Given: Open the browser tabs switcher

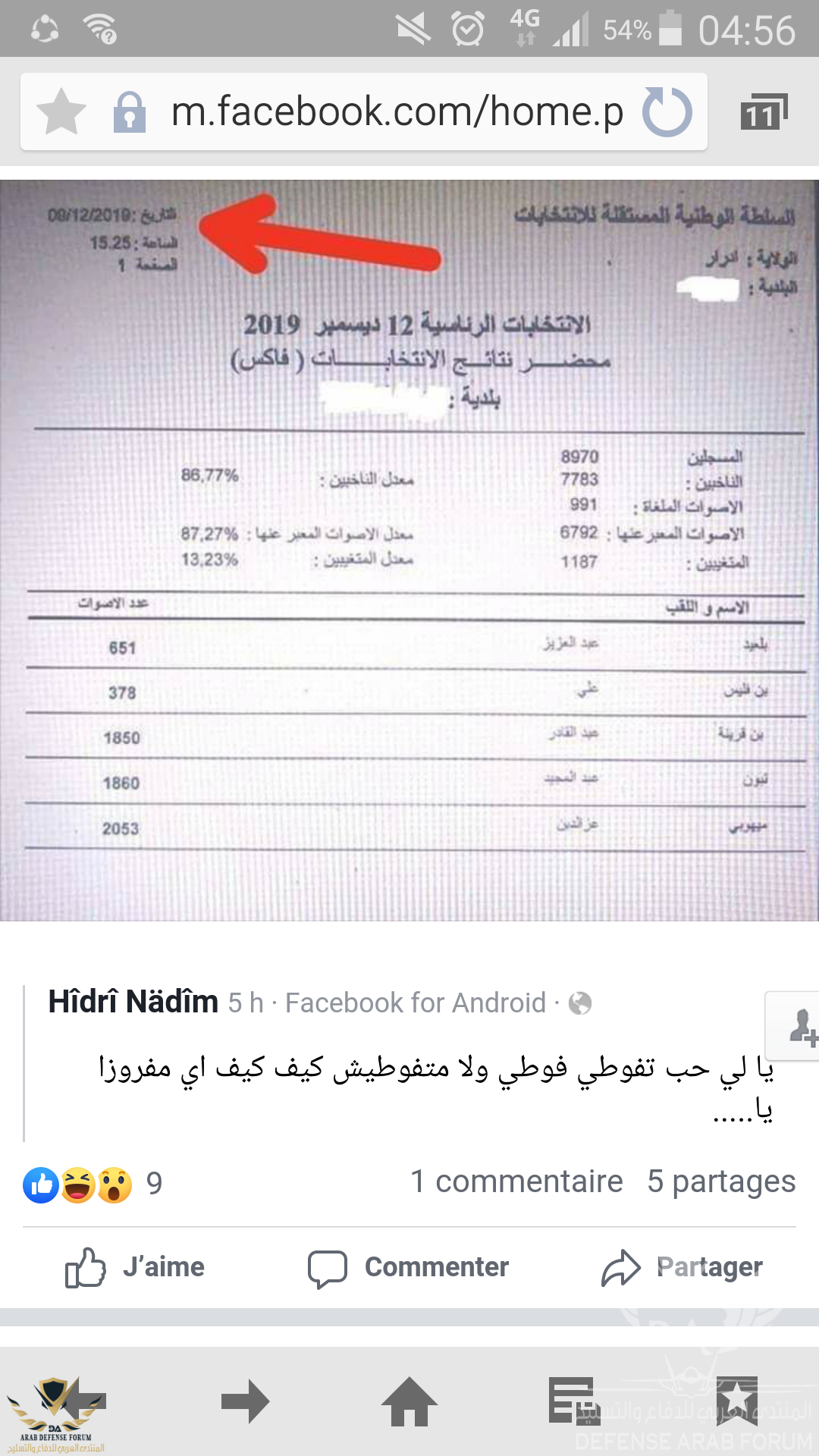Looking at the screenshot, I should 764,112.
